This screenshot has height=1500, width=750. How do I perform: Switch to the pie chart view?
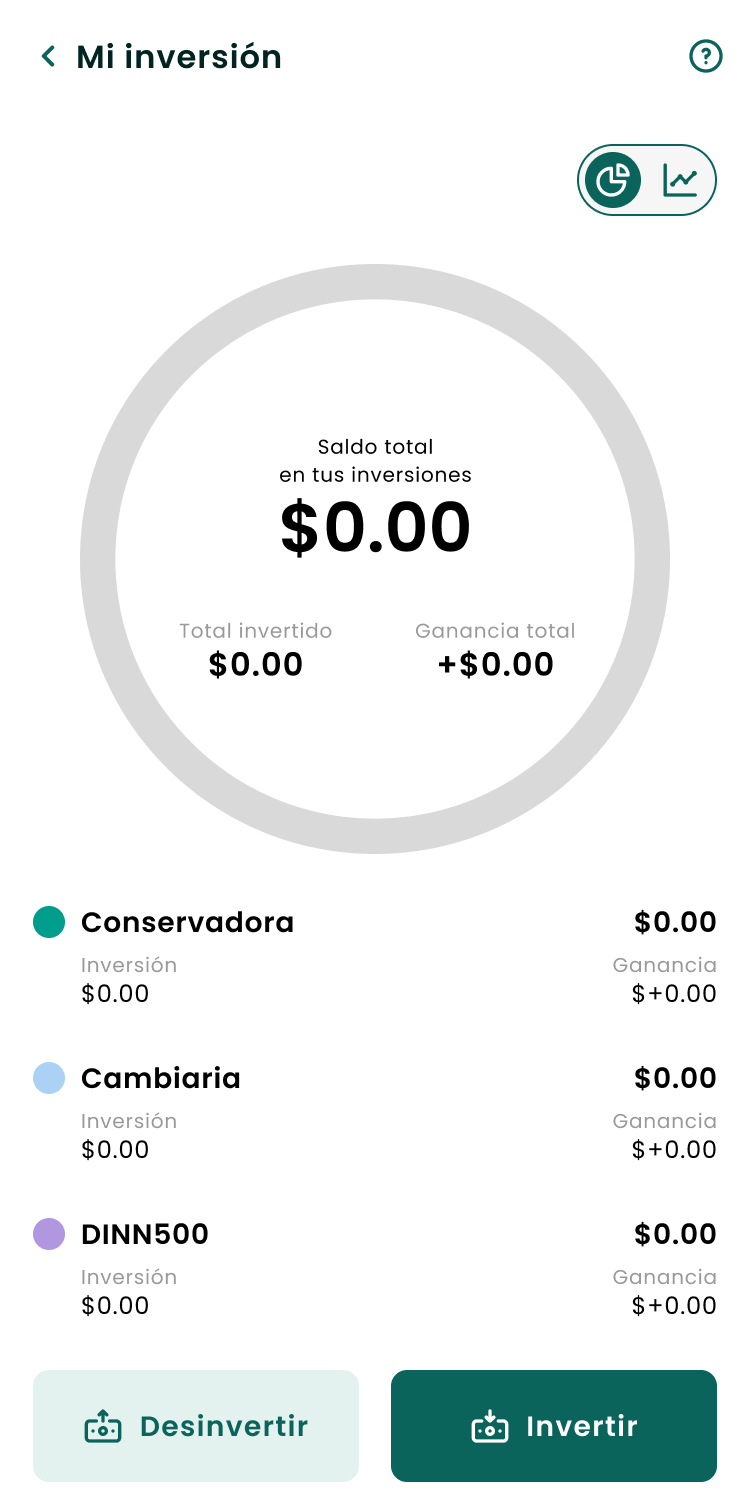[x=613, y=180]
